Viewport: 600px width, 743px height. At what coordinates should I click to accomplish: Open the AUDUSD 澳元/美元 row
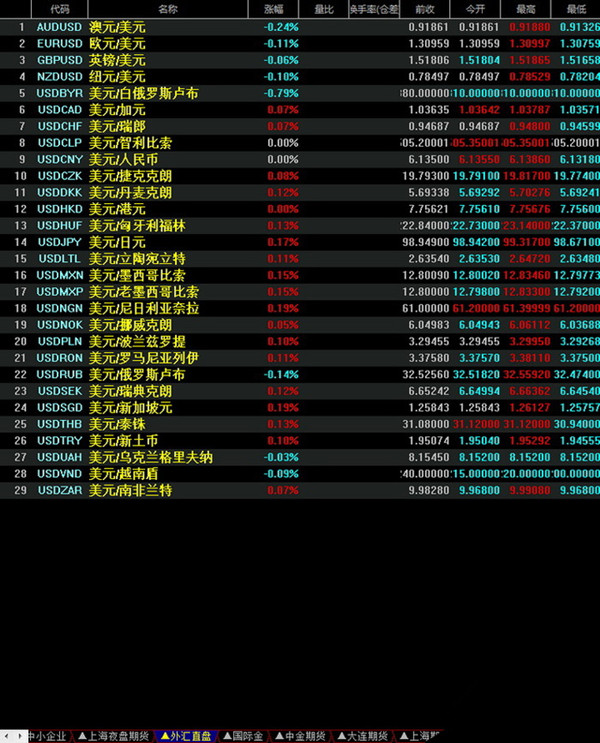pyautogui.click(x=117, y=27)
